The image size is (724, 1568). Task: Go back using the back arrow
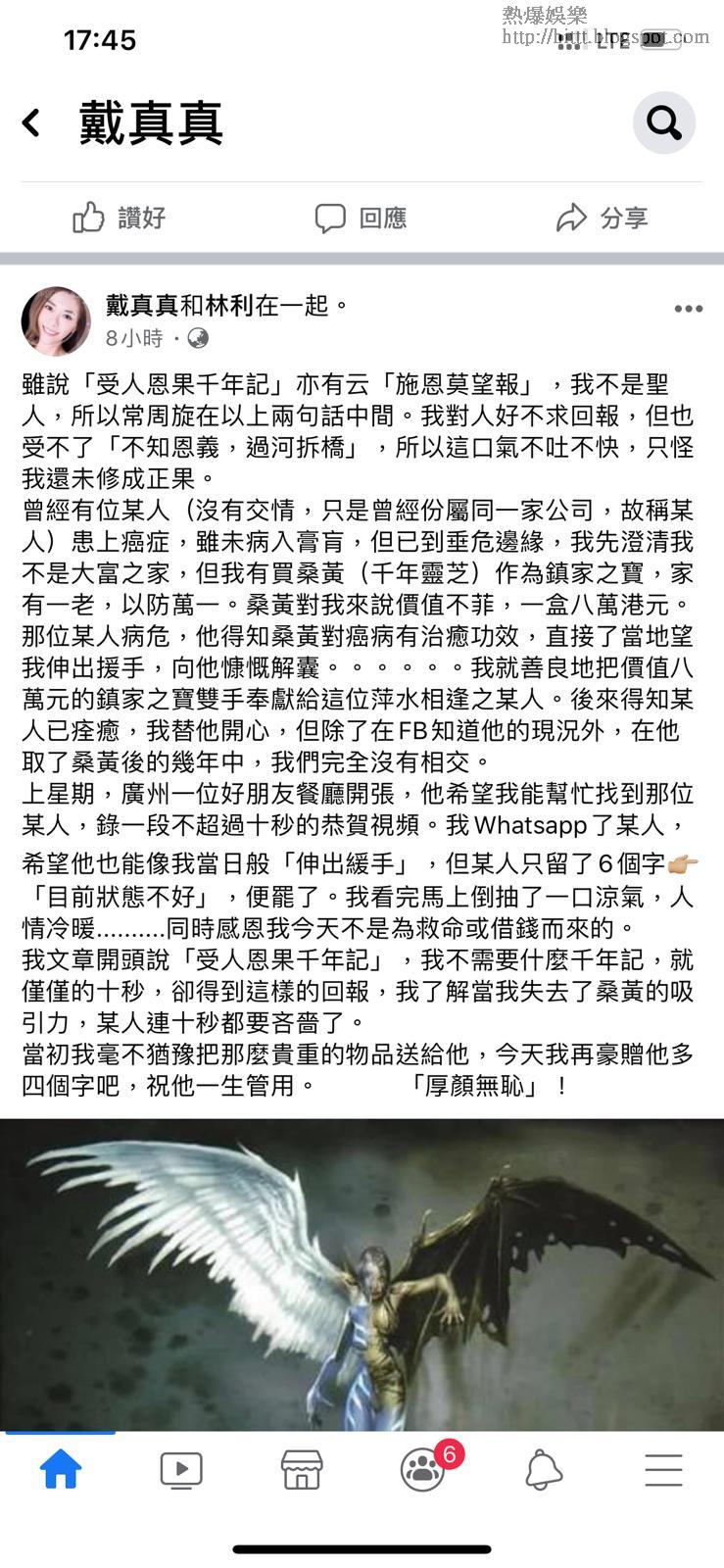click(x=31, y=123)
